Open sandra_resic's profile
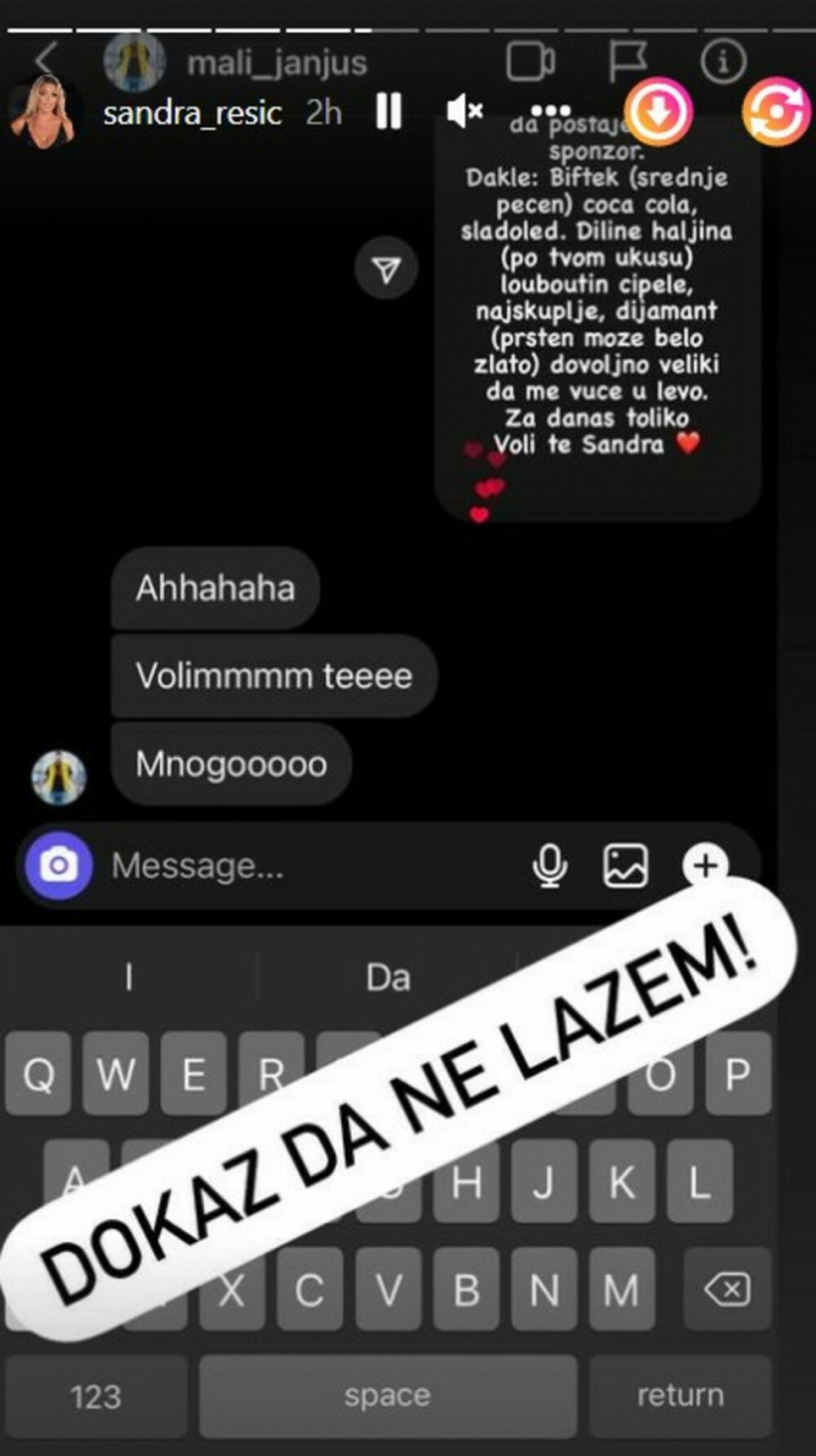The height and width of the screenshot is (1456, 816). point(191,112)
